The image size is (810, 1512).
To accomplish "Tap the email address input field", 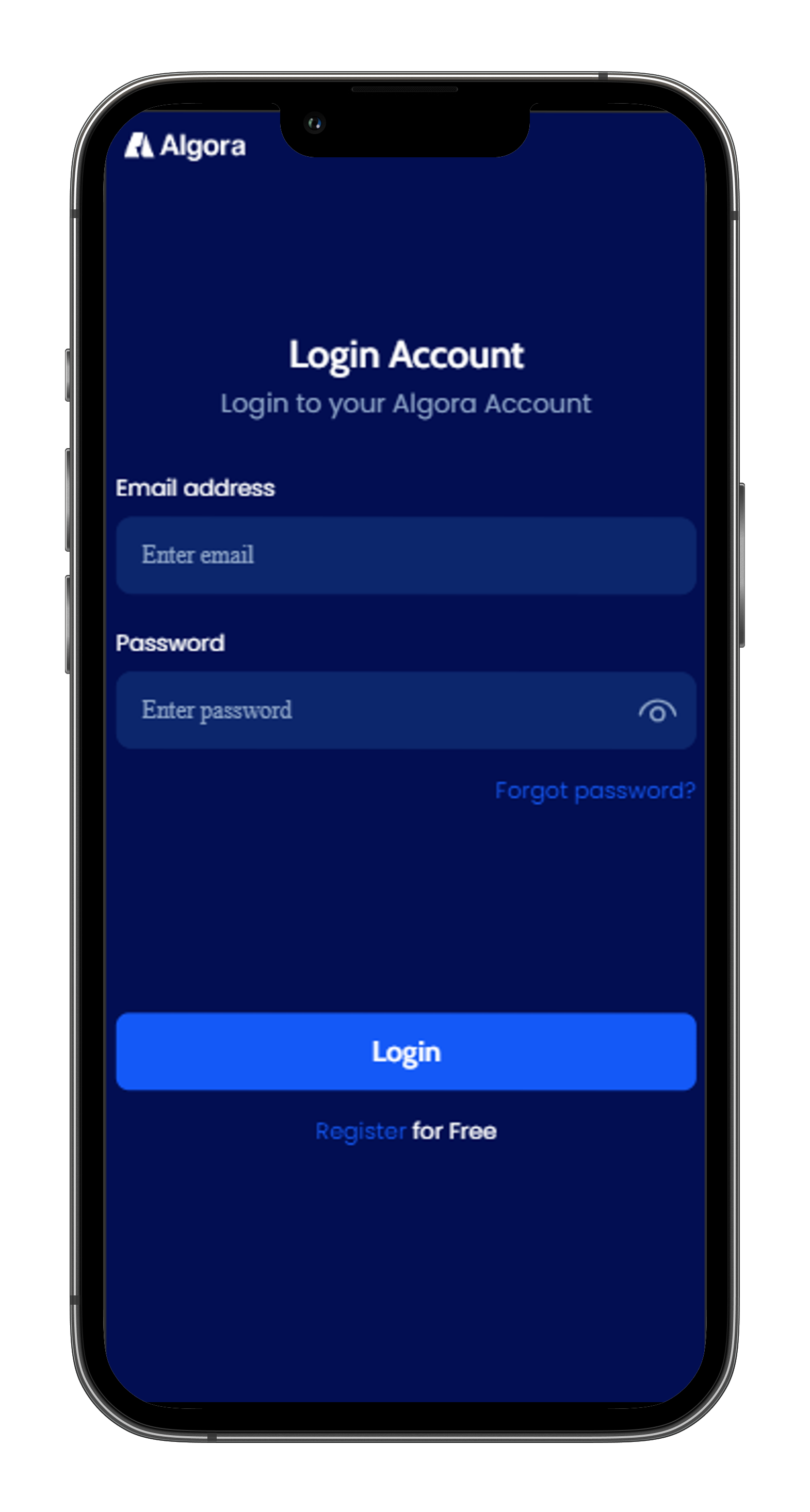I will (x=406, y=555).
